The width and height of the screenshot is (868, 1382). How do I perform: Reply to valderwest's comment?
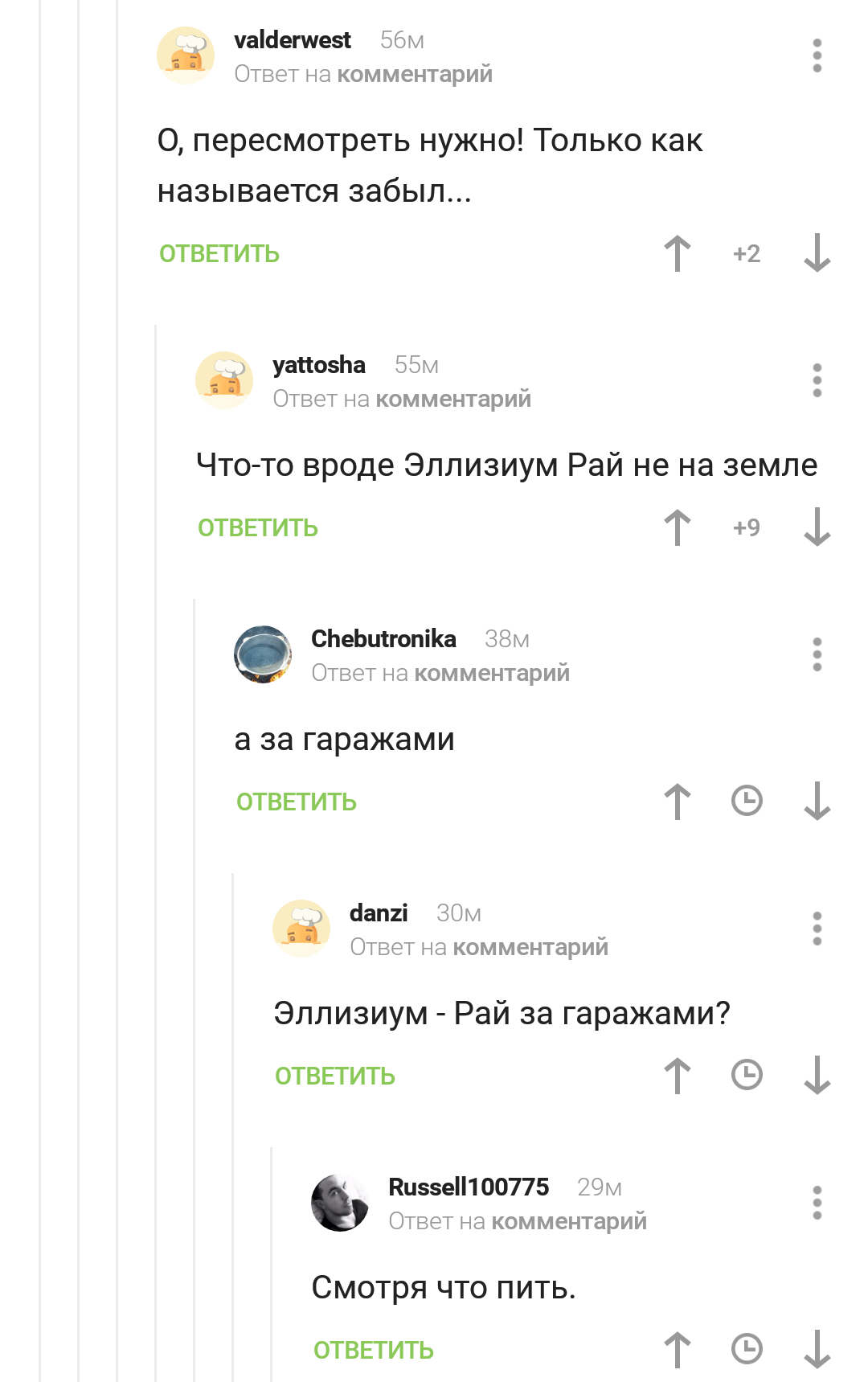(219, 254)
